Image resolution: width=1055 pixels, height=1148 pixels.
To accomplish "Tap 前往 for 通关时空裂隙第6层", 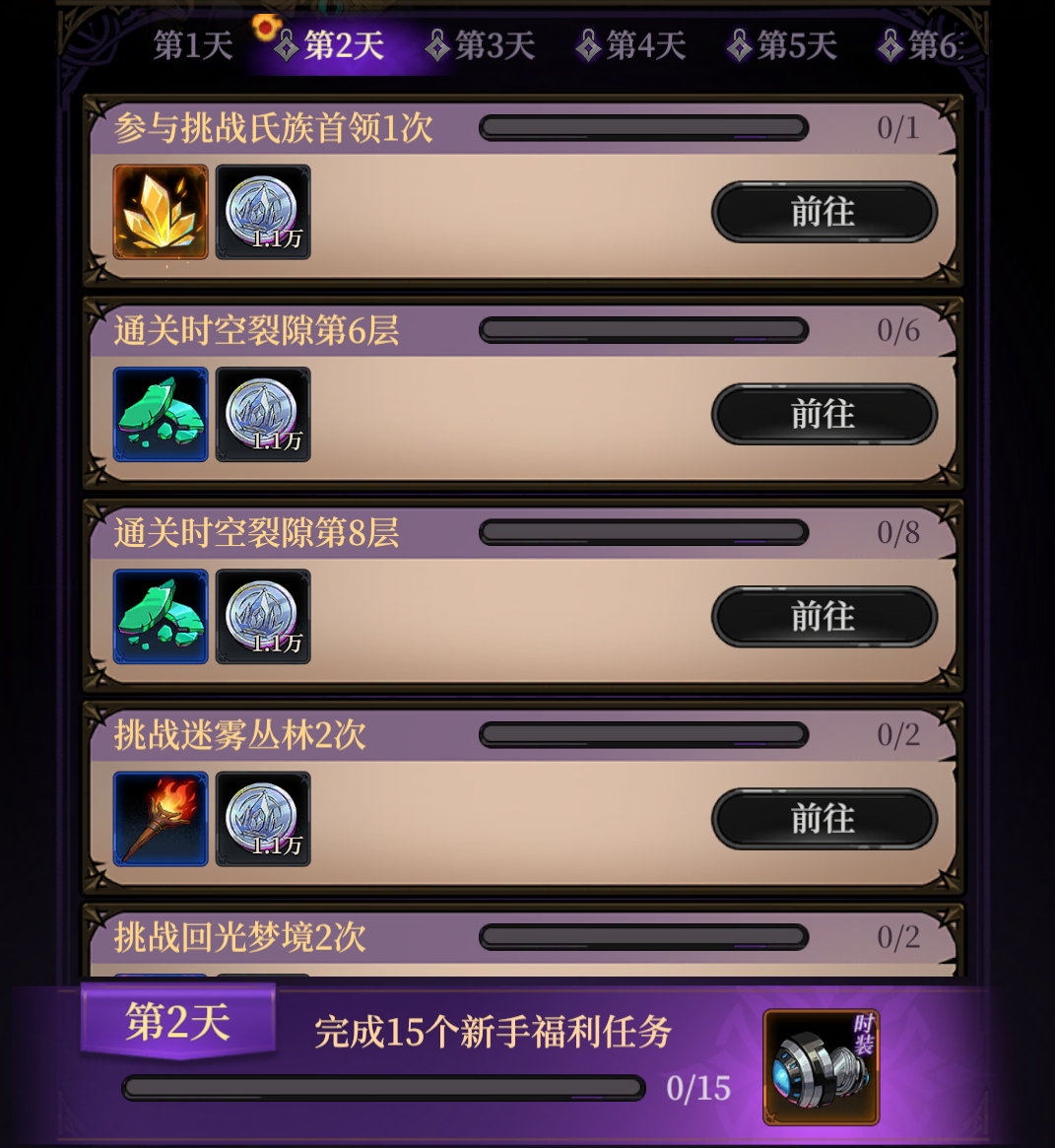I will pos(824,414).
